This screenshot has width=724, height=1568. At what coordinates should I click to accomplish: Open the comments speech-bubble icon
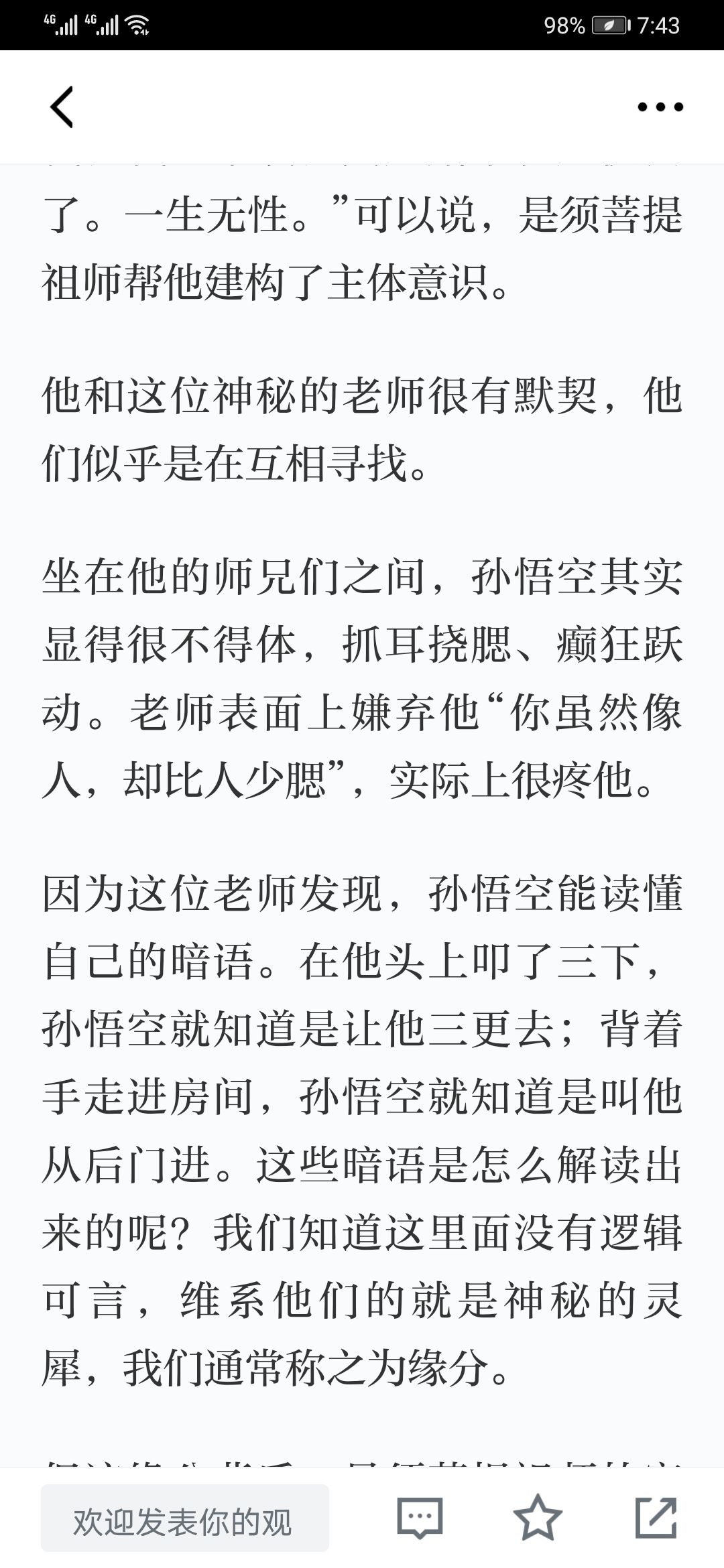pos(420,1518)
